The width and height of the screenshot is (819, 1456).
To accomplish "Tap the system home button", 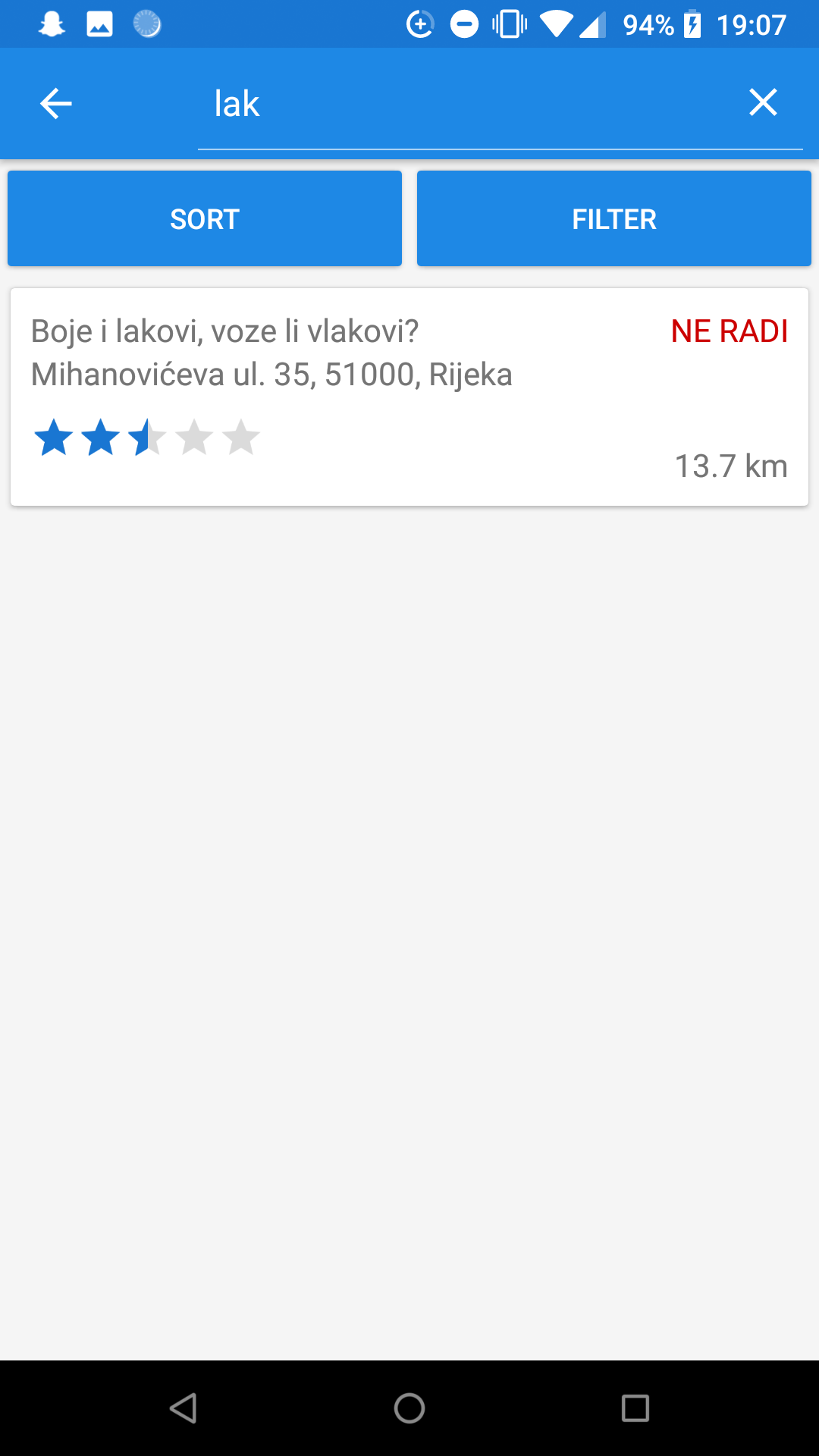I will pyautogui.click(x=409, y=1408).
